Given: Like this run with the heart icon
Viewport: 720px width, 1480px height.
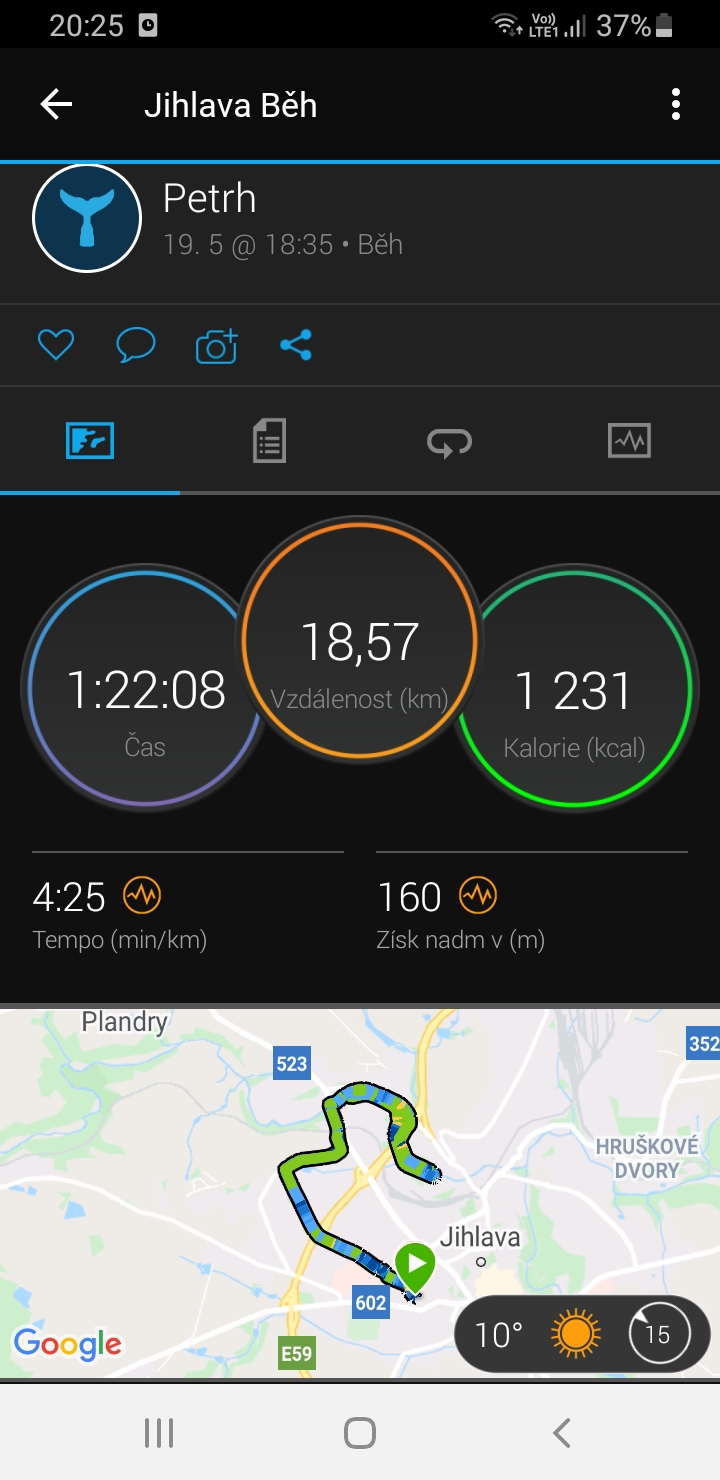Looking at the screenshot, I should (56, 345).
